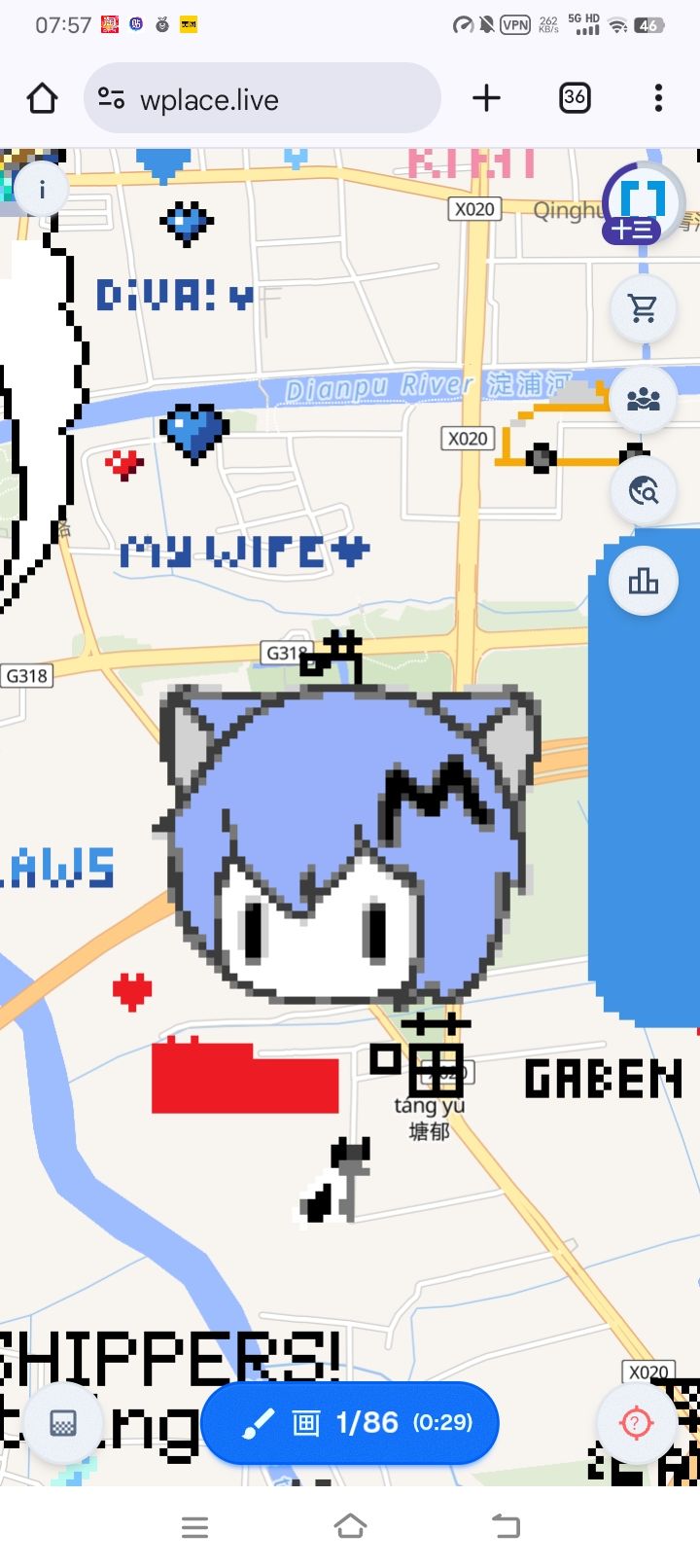Open the info button on the map
Viewport: 700px width, 1568px height.
[42, 190]
